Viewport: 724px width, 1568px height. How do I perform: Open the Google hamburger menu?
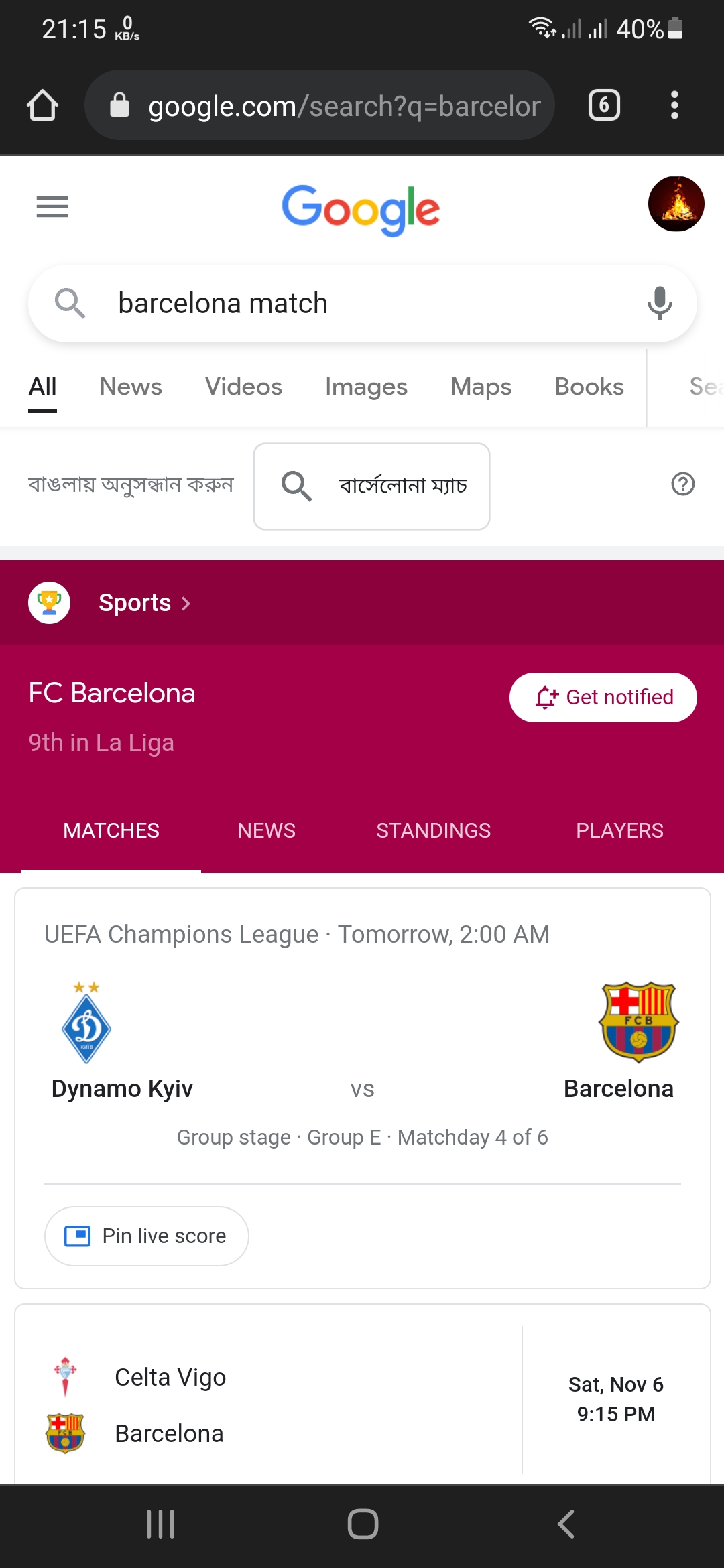(52, 206)
